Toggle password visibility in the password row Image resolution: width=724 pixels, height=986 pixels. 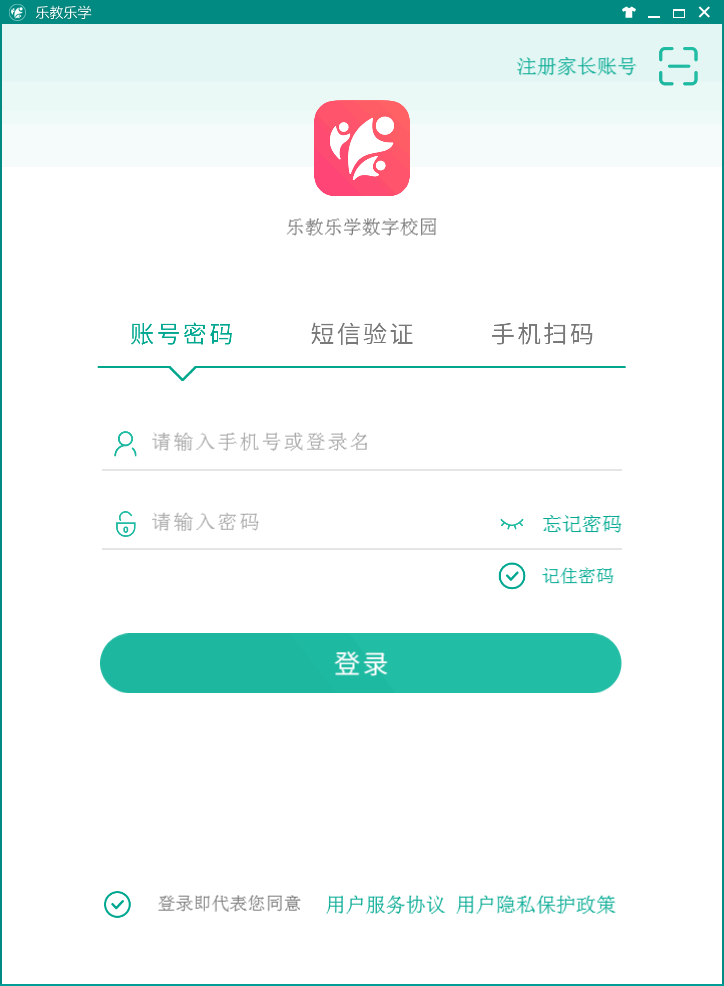tap(512, 522)
